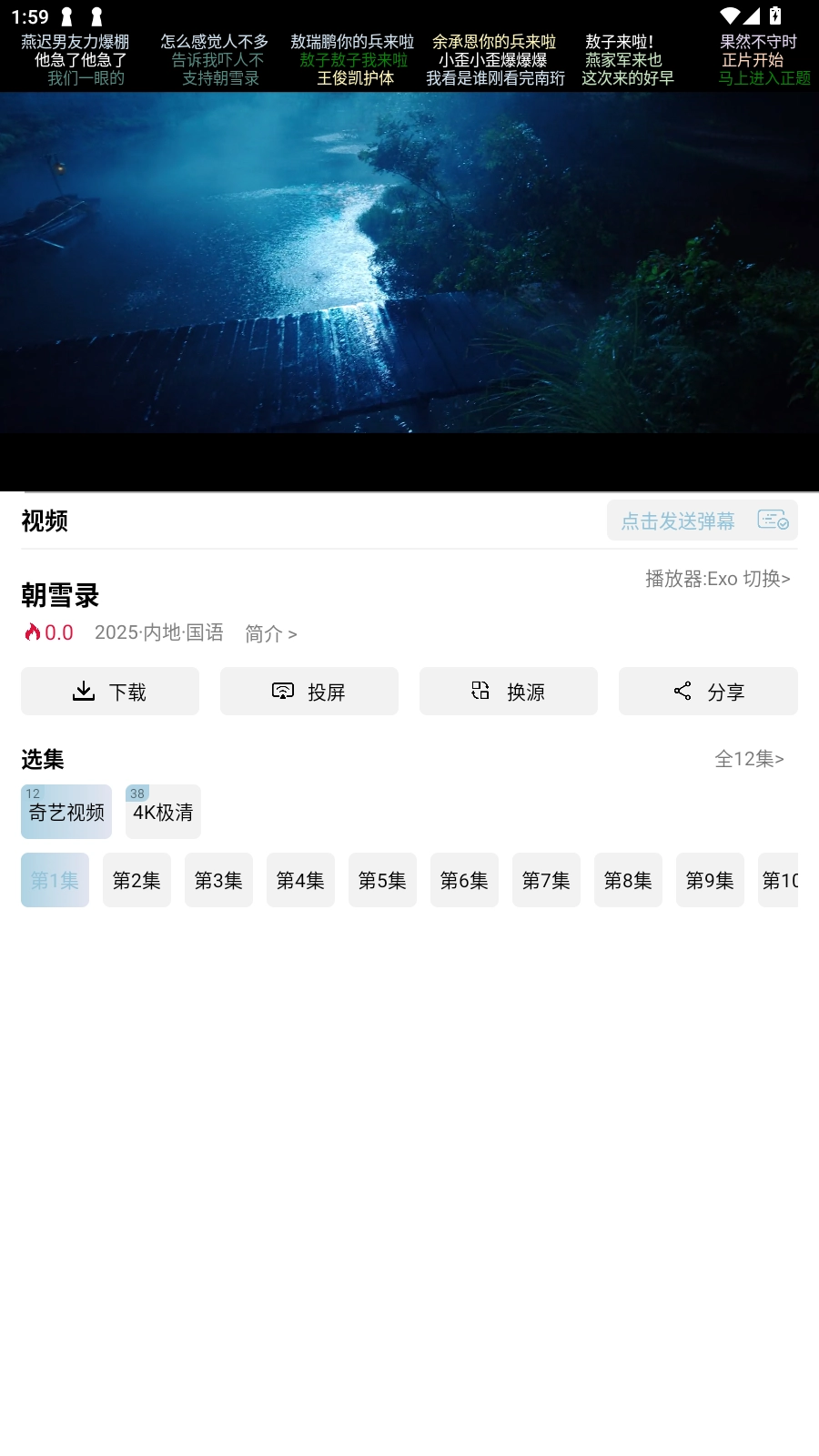Screen dimensions: 819x1456
Task: Open the 简介 synopsis
Action: (270, 633)
